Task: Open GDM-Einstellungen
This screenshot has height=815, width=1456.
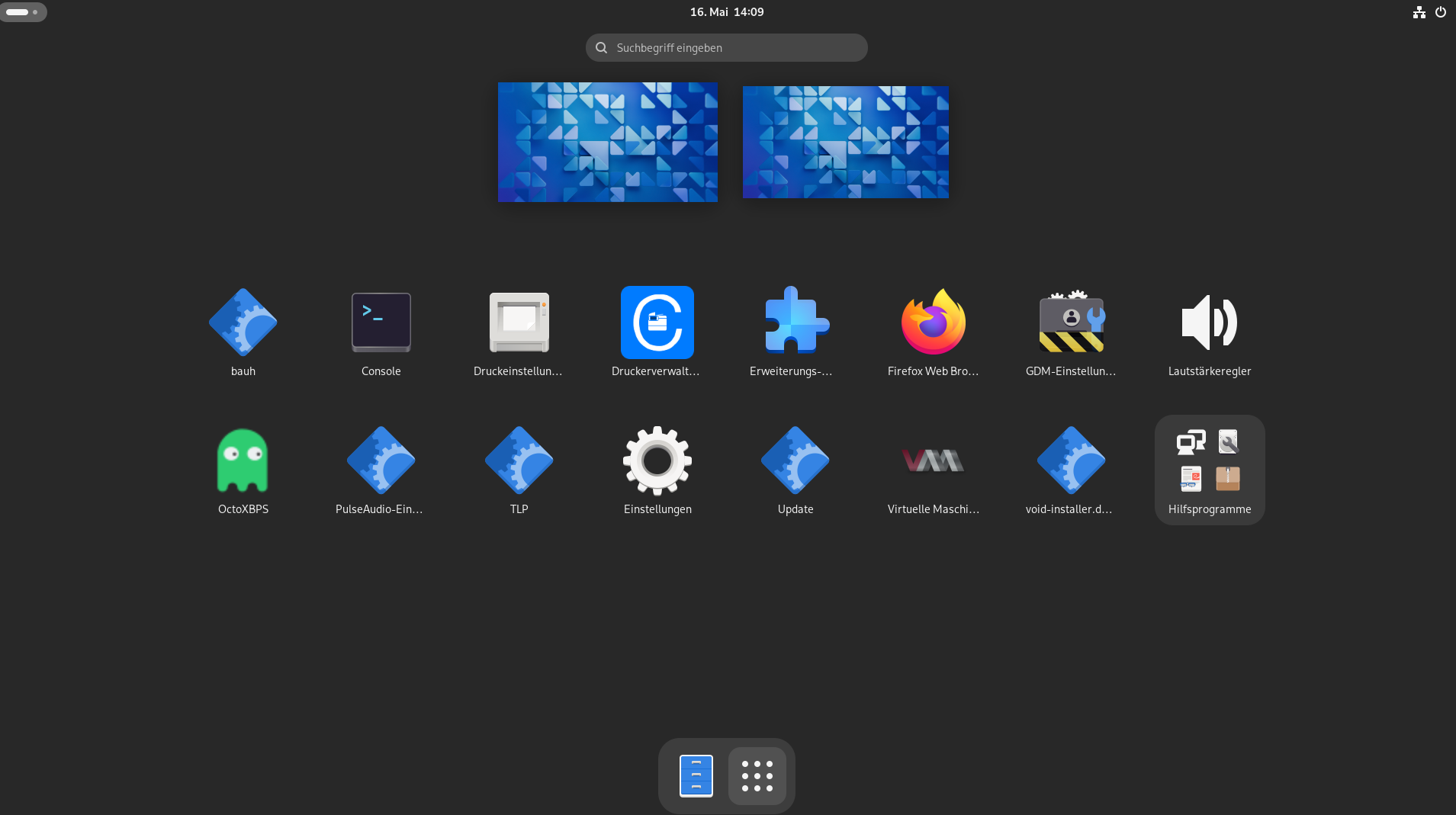Action: click(x=1071, y=322)
